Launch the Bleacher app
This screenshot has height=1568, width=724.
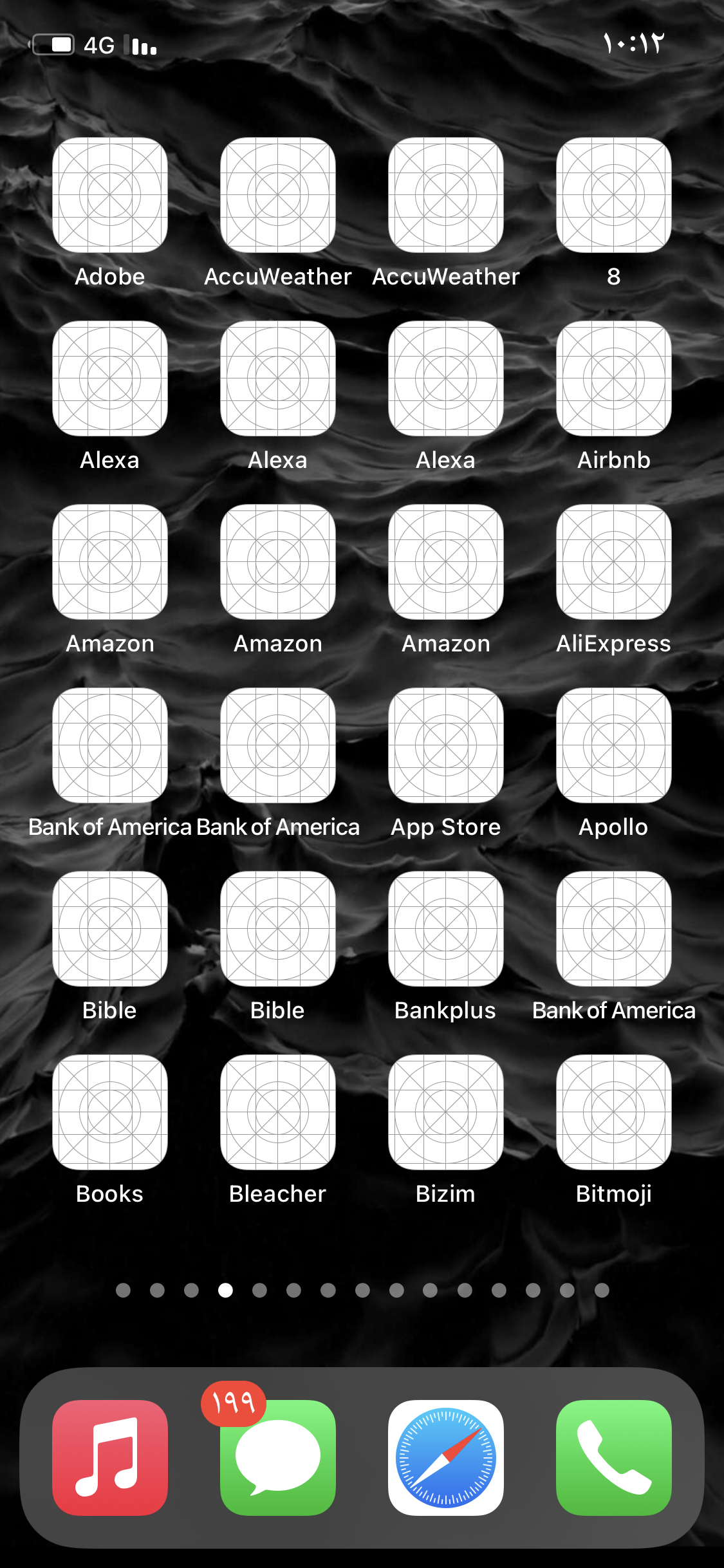coord(278,1112)
